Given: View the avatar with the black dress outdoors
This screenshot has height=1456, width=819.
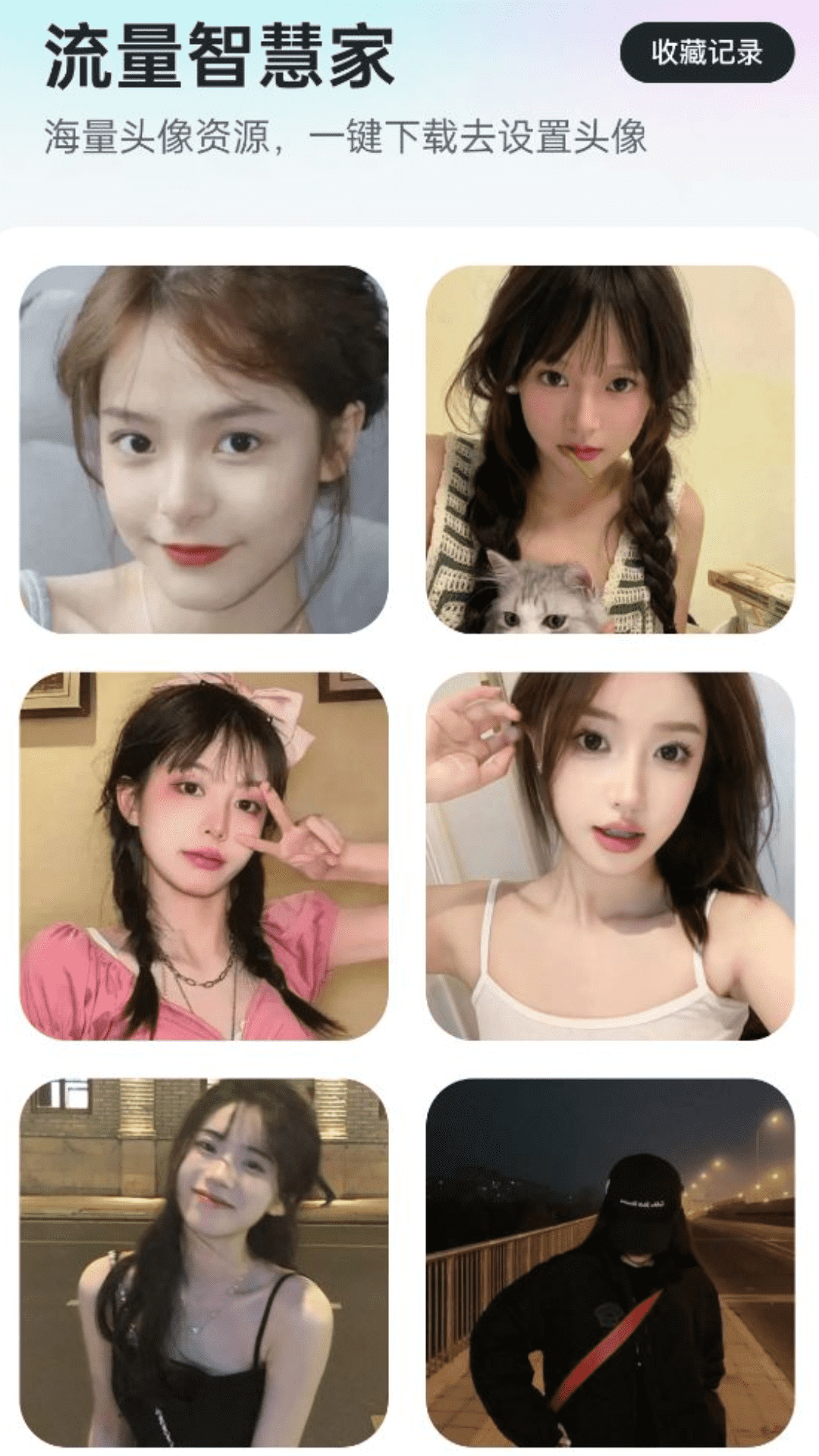Looking at the screenshot, I should pyautogui.click(x=203, y=1262).
